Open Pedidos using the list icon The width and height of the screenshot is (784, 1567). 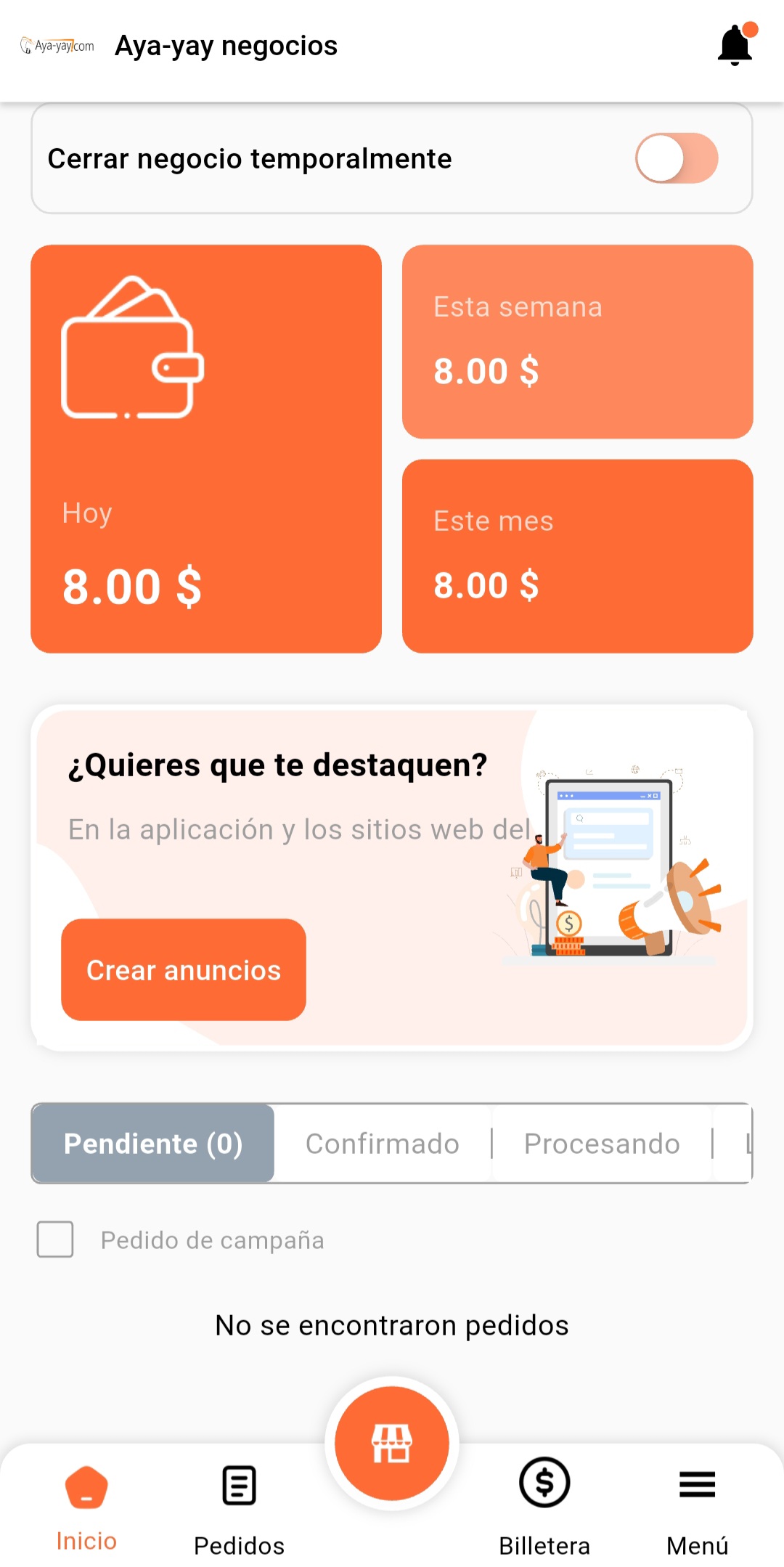238,1486
